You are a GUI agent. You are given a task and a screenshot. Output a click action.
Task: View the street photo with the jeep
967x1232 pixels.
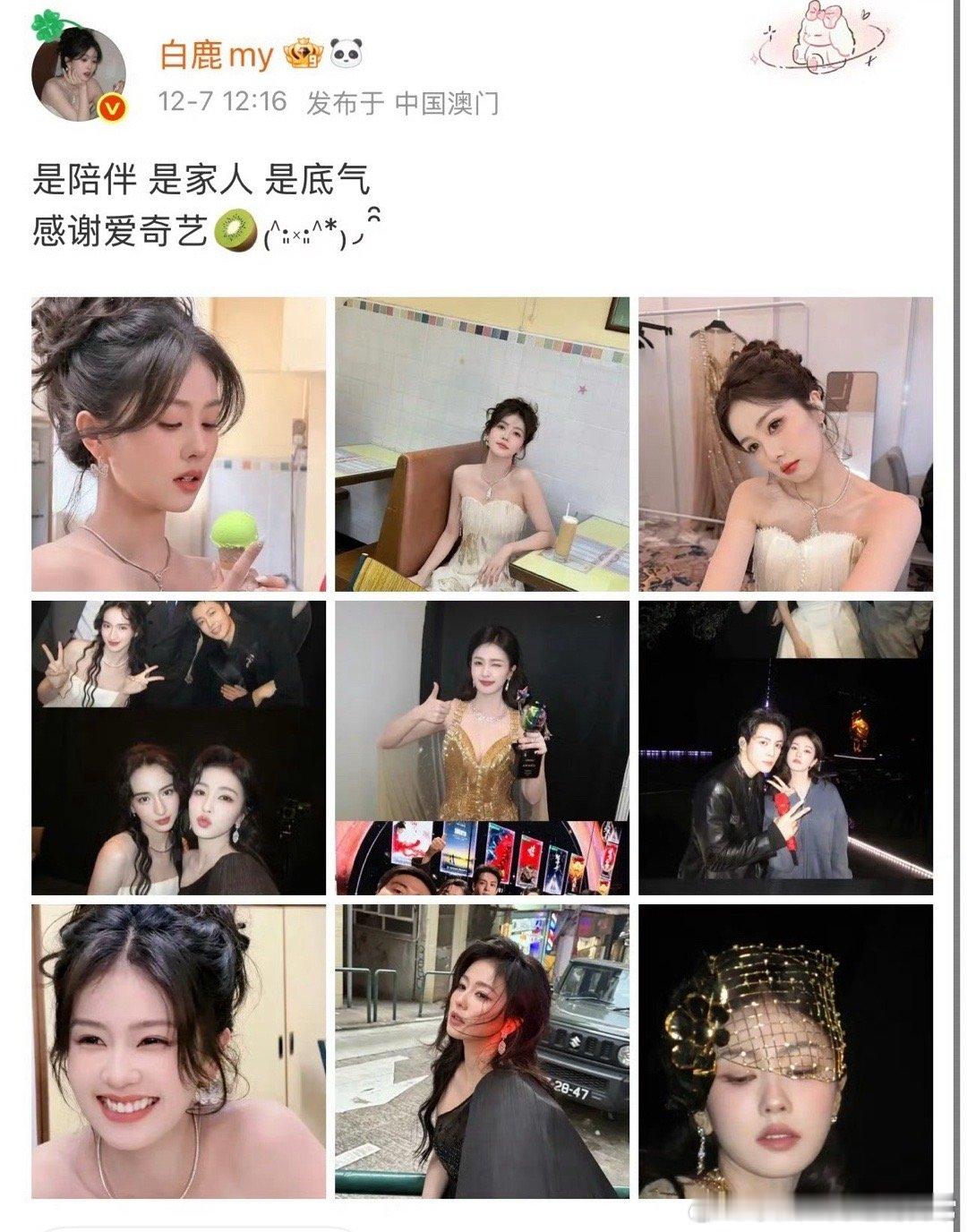point(483,1048)
